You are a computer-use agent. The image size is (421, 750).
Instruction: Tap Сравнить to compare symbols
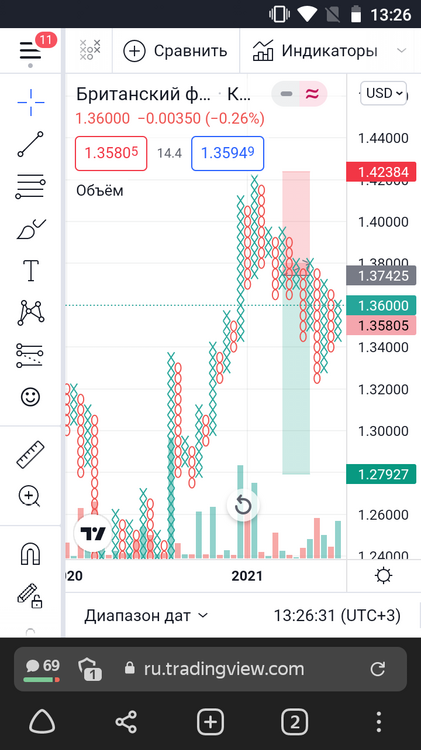[175, 50]
